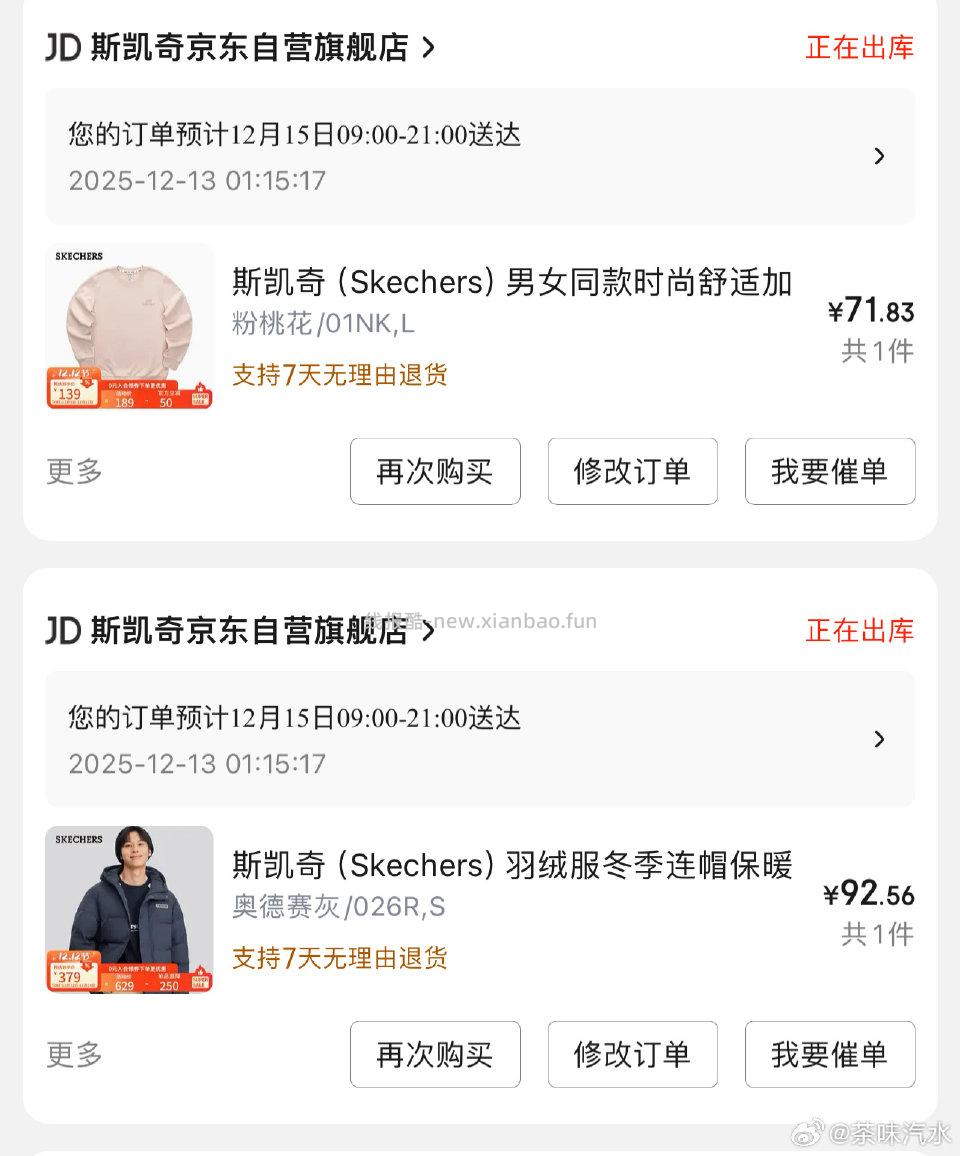Expand the first 斯凯奇京东自营旗舰店 store chevron
The width and height of the screenshot is (960, 1156).
(x=428, y=46)
